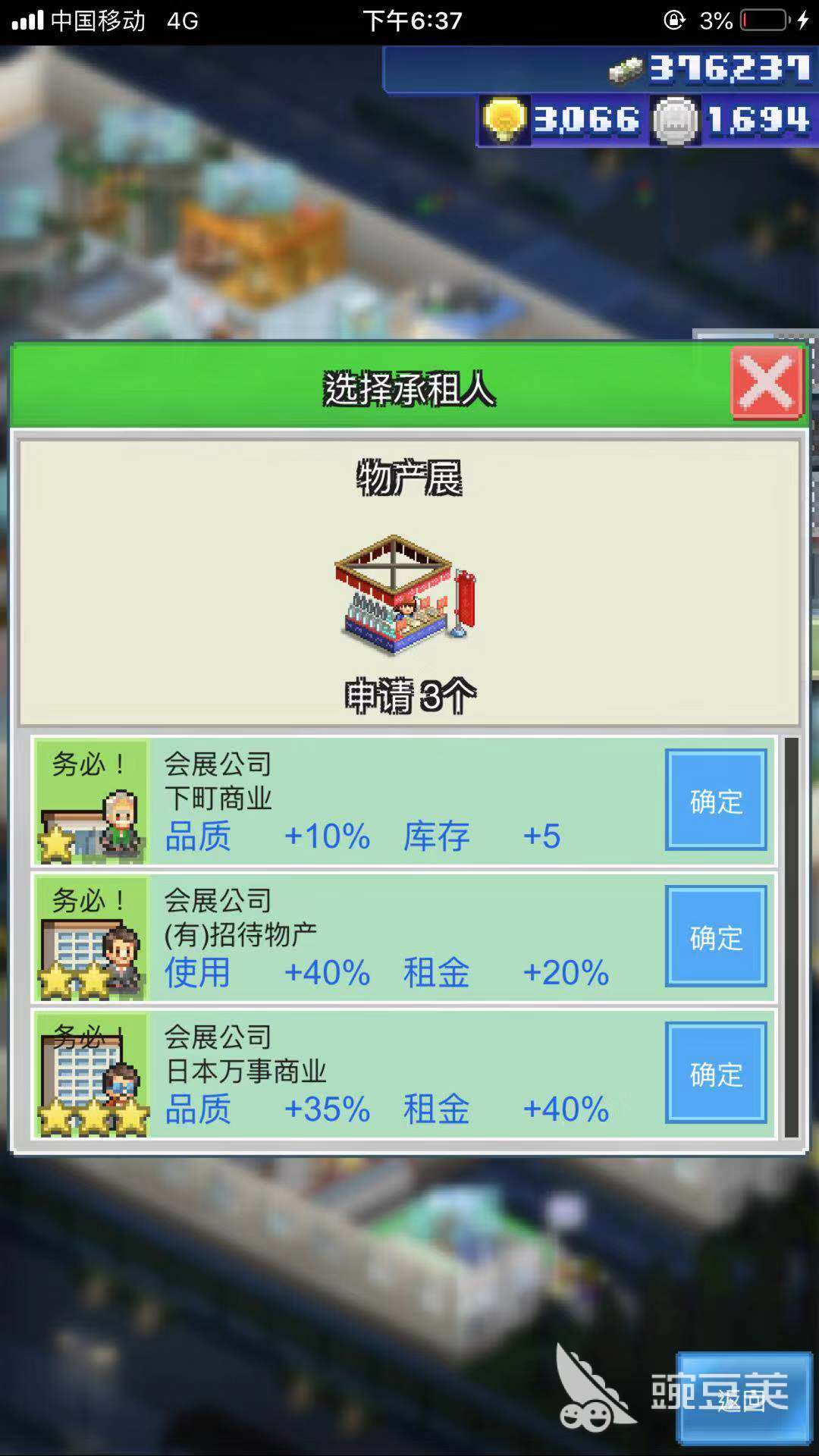819x1456 pixels.
Task: Close the 选择承租人 dialog
Action: click(x=766, y=382)
